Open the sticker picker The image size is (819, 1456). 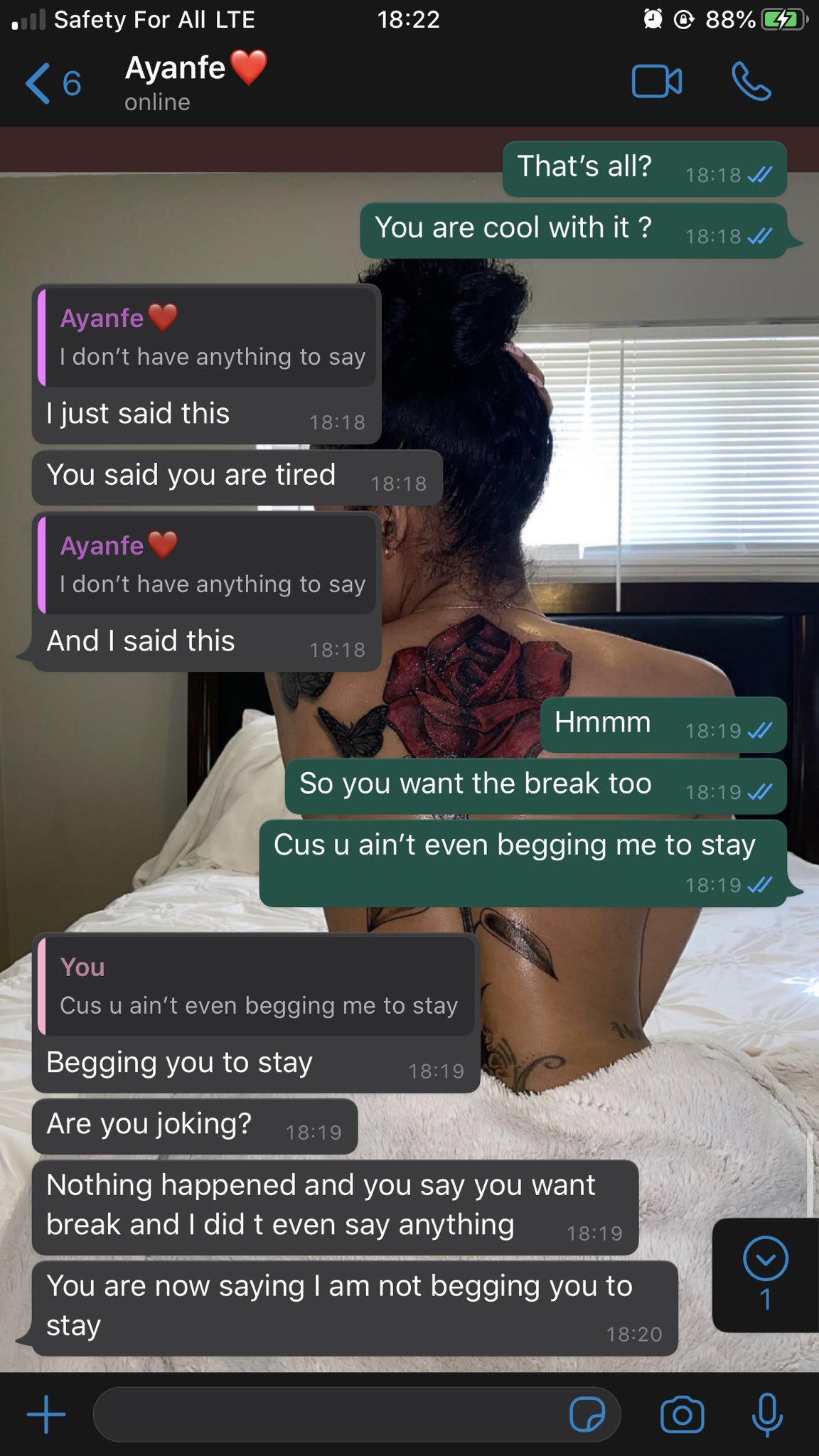coord(587,1414)
